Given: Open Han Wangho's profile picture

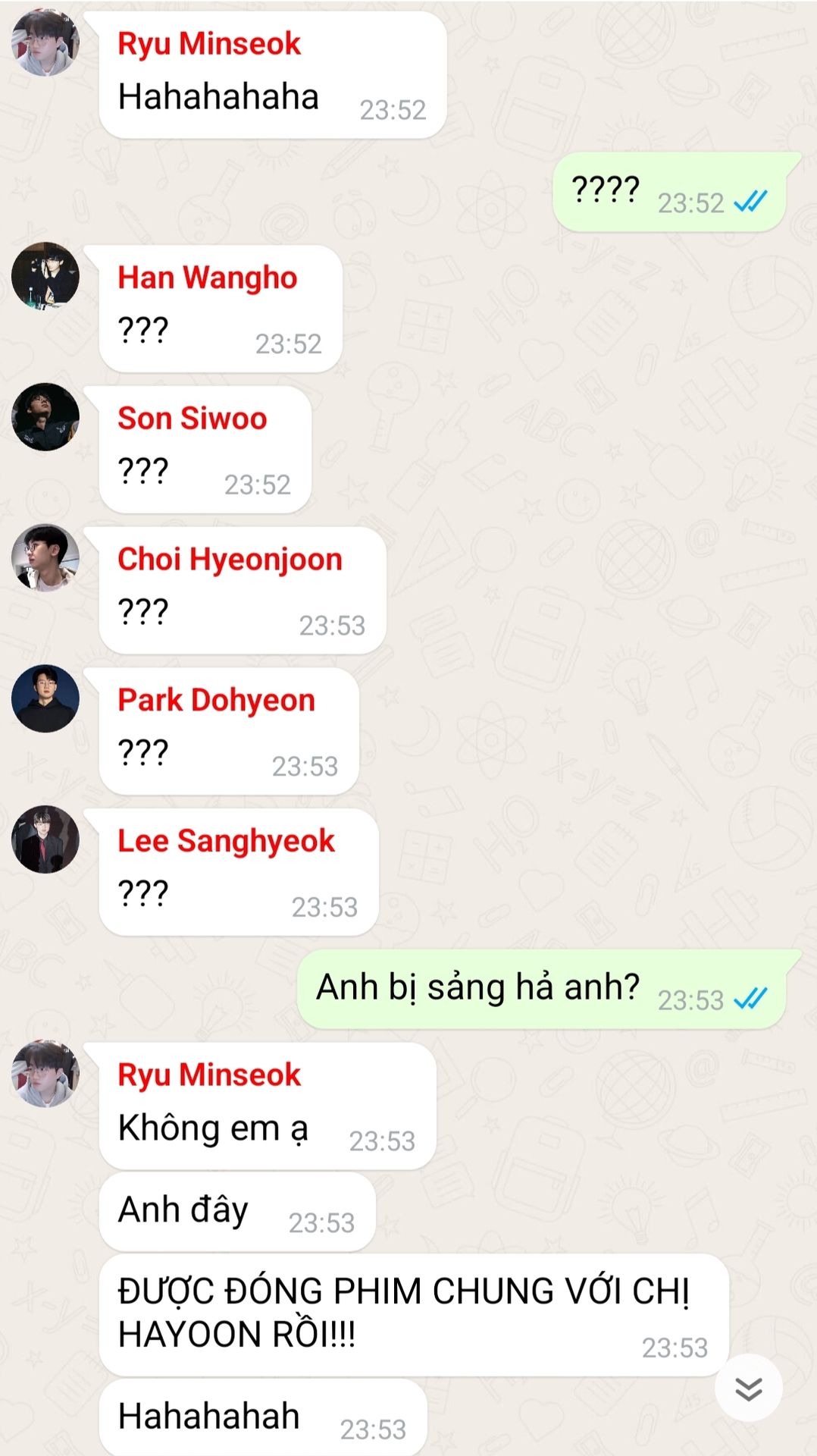Looking at the screenshot, I should [x=45, y=276].
